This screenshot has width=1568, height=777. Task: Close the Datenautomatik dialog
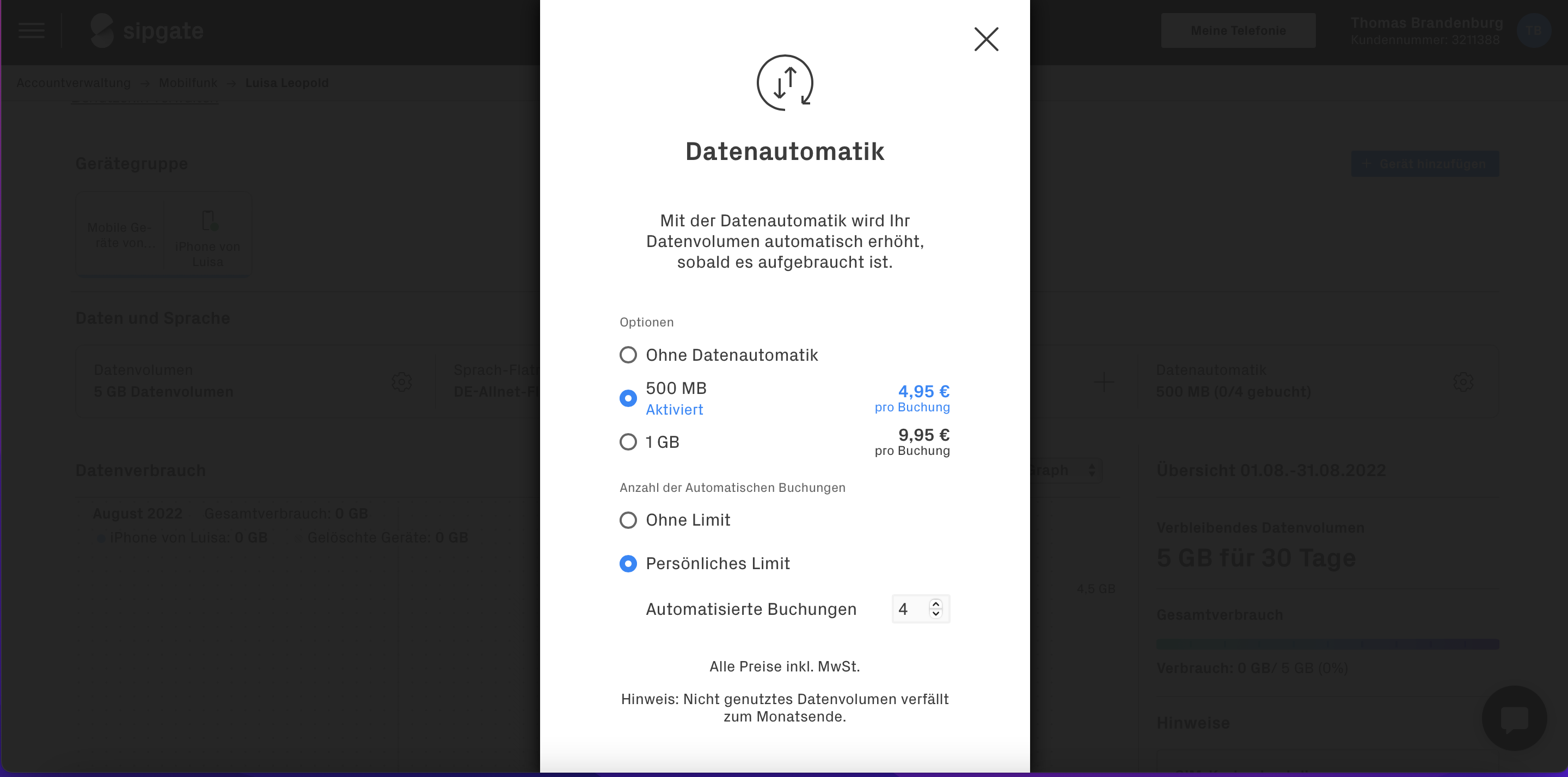pyautogui.click(x=985, y=40)
